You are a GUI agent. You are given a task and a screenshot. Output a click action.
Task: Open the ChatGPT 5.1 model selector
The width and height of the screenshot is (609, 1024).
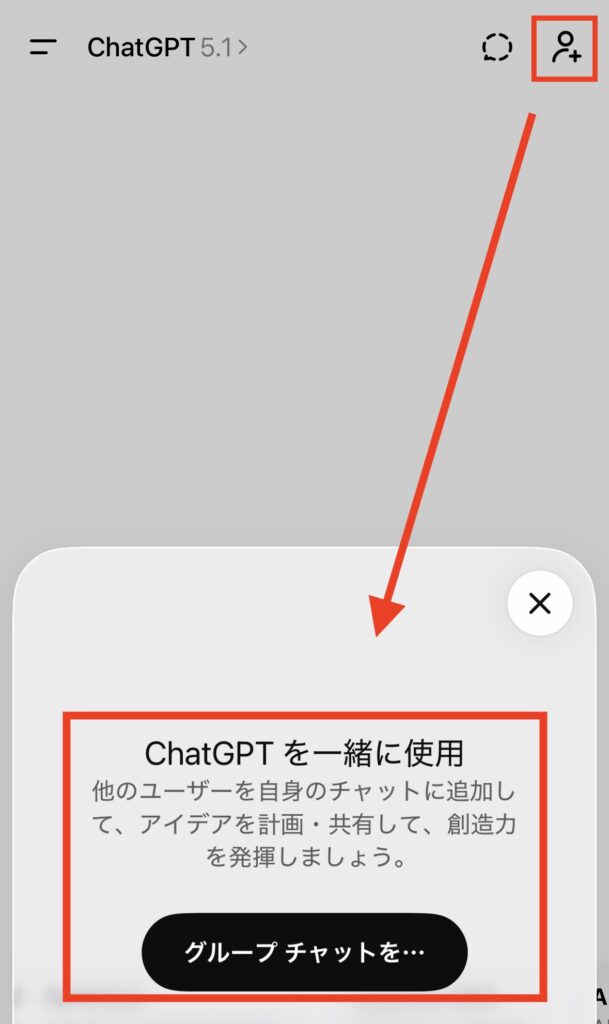(x=167, y=47)
